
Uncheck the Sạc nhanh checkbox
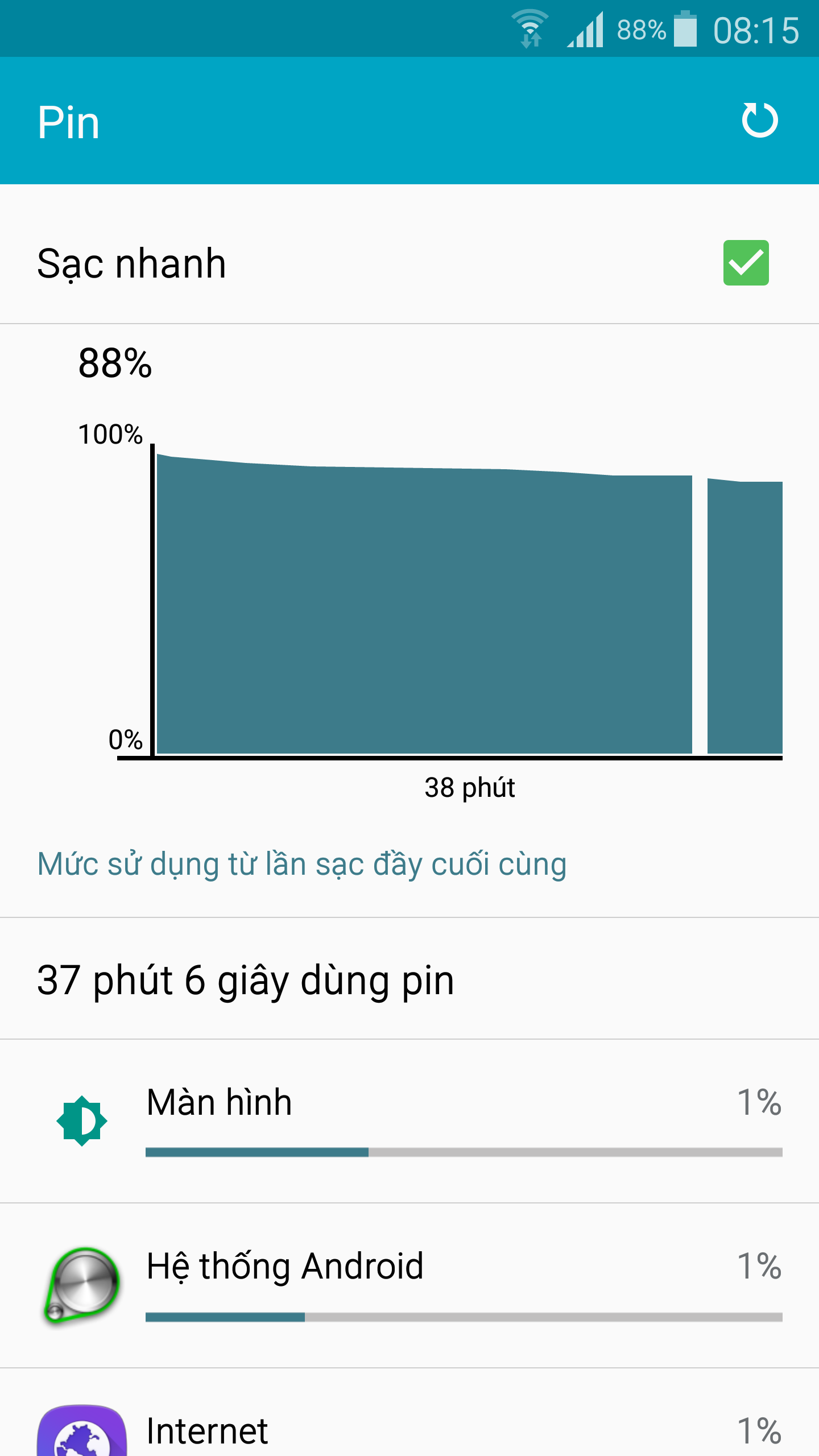pos(746,263)
